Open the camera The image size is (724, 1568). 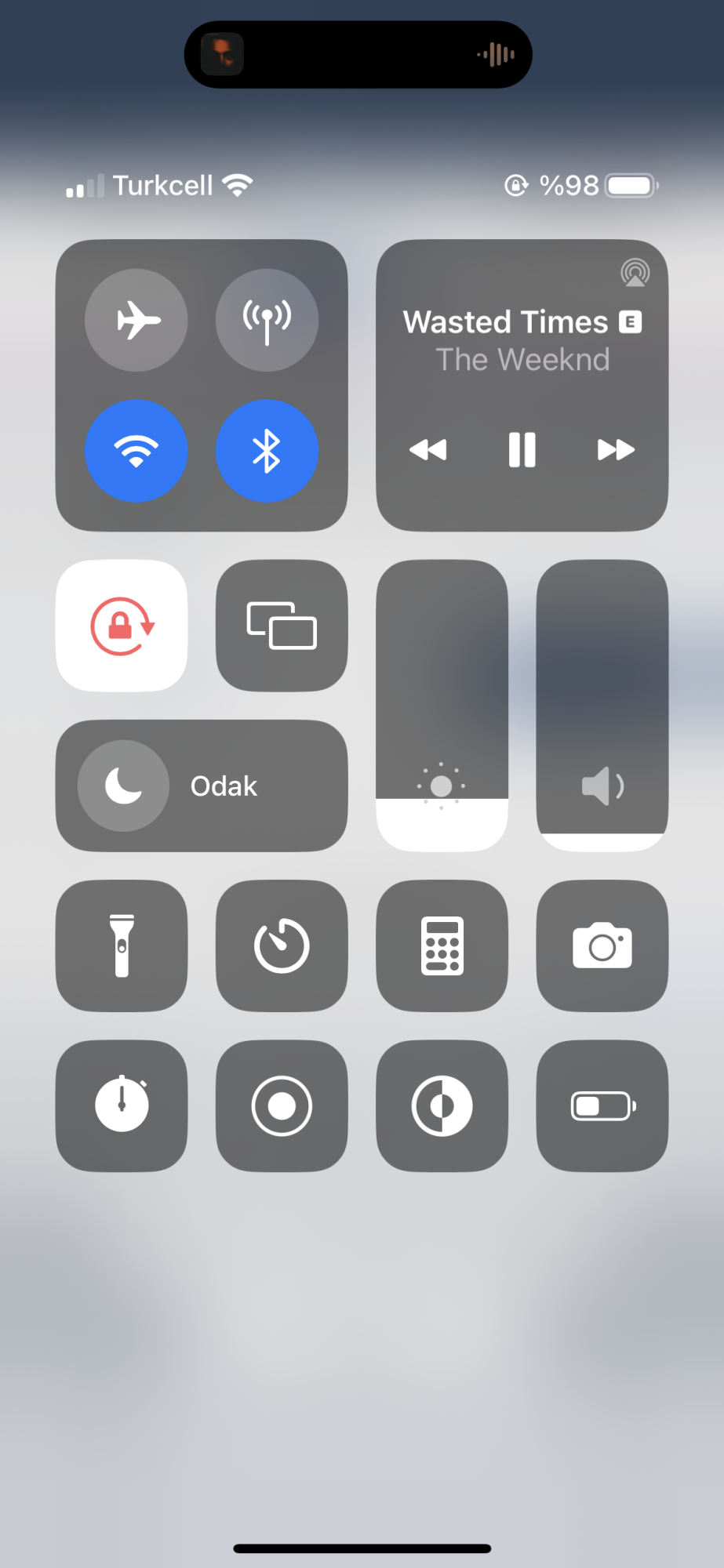tap(602, 946)
